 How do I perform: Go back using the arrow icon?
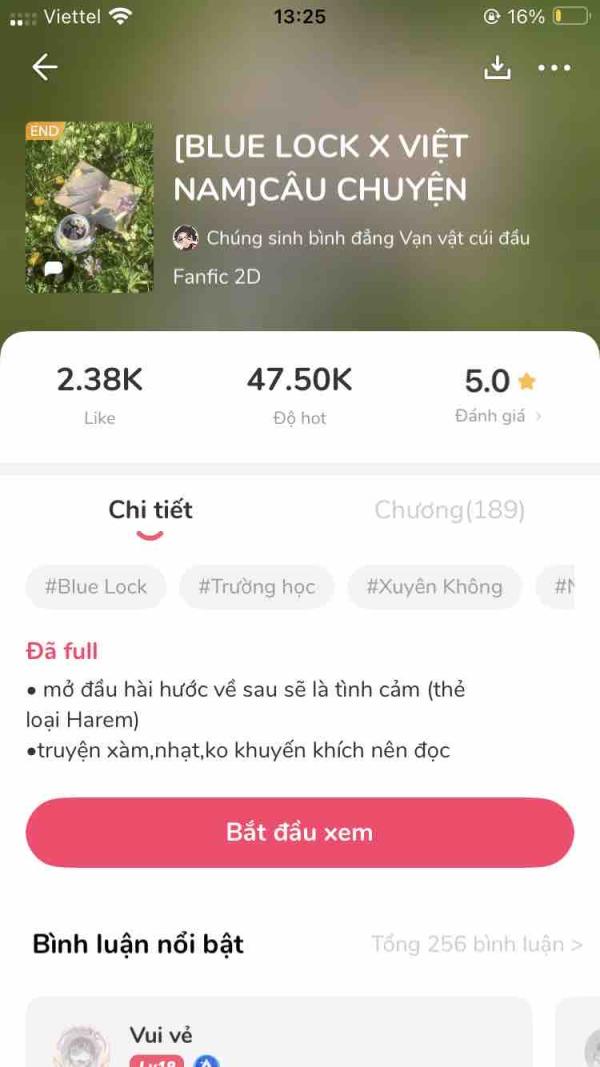[45, 67]
